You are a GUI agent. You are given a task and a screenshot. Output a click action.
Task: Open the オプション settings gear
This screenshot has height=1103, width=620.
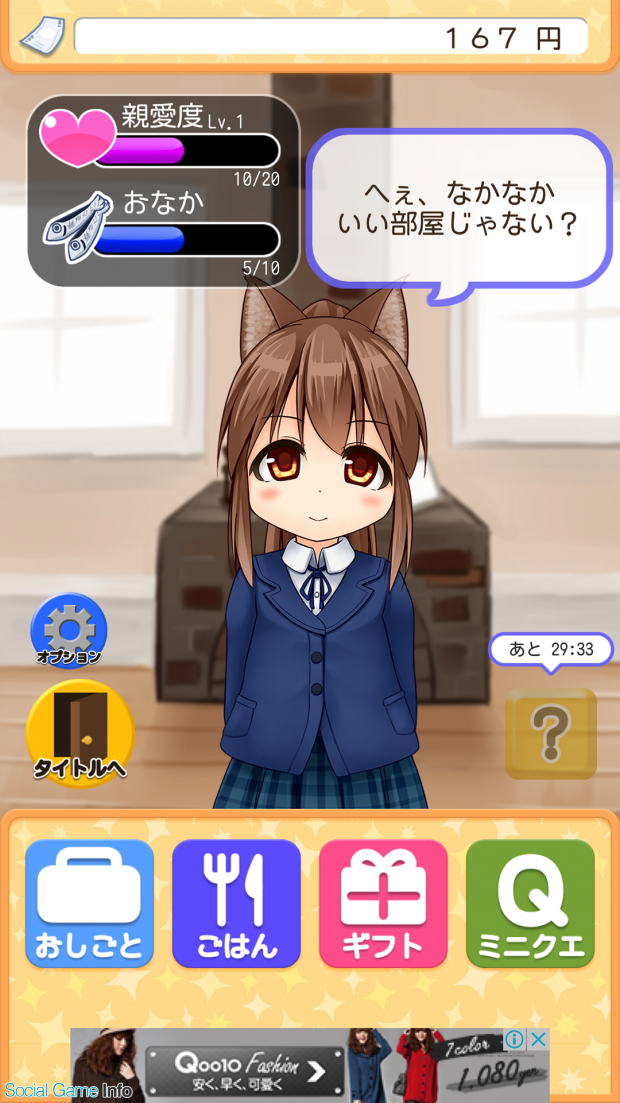click(x=68, y=630)
